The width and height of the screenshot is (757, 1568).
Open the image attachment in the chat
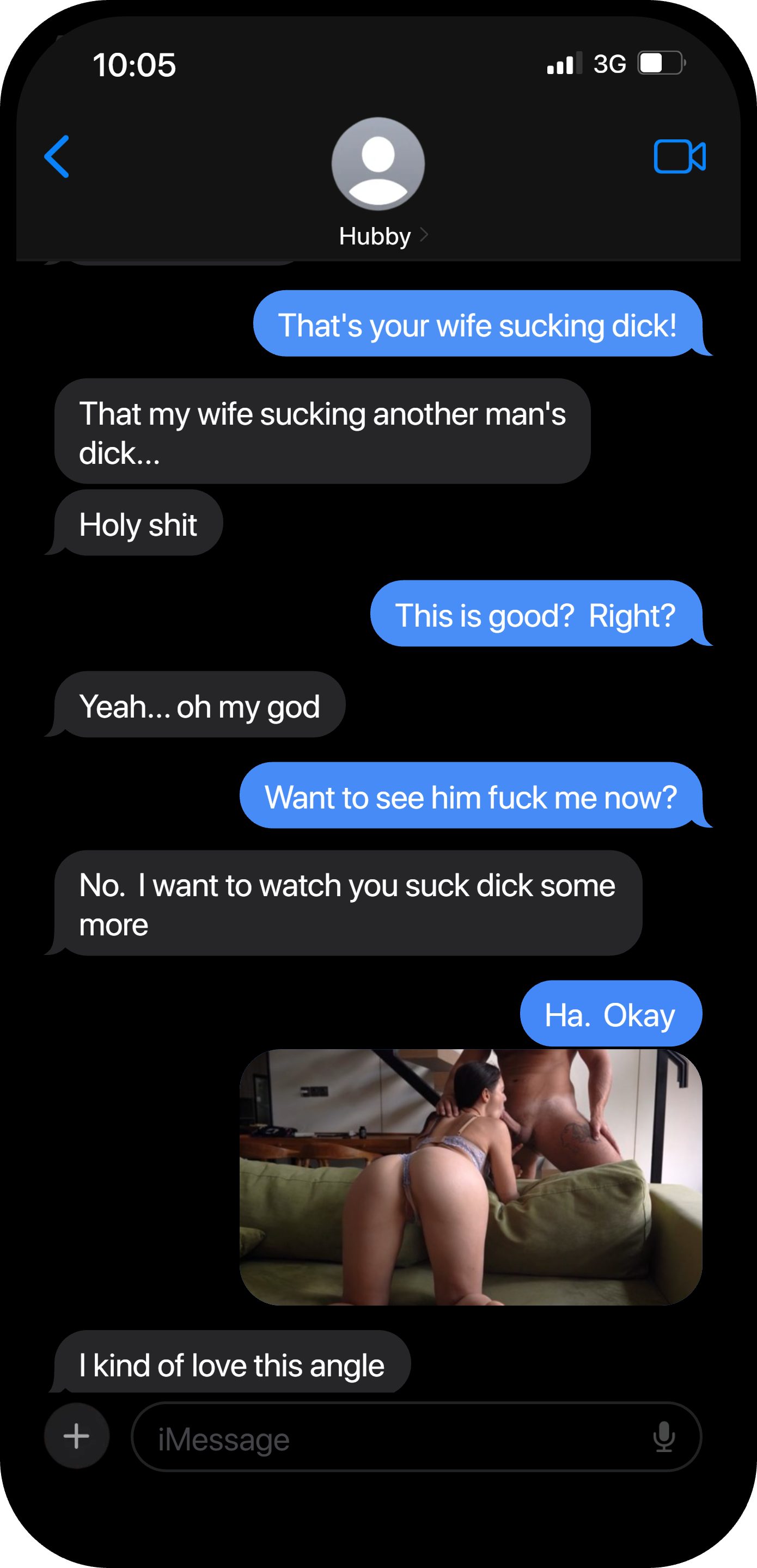471,1177
